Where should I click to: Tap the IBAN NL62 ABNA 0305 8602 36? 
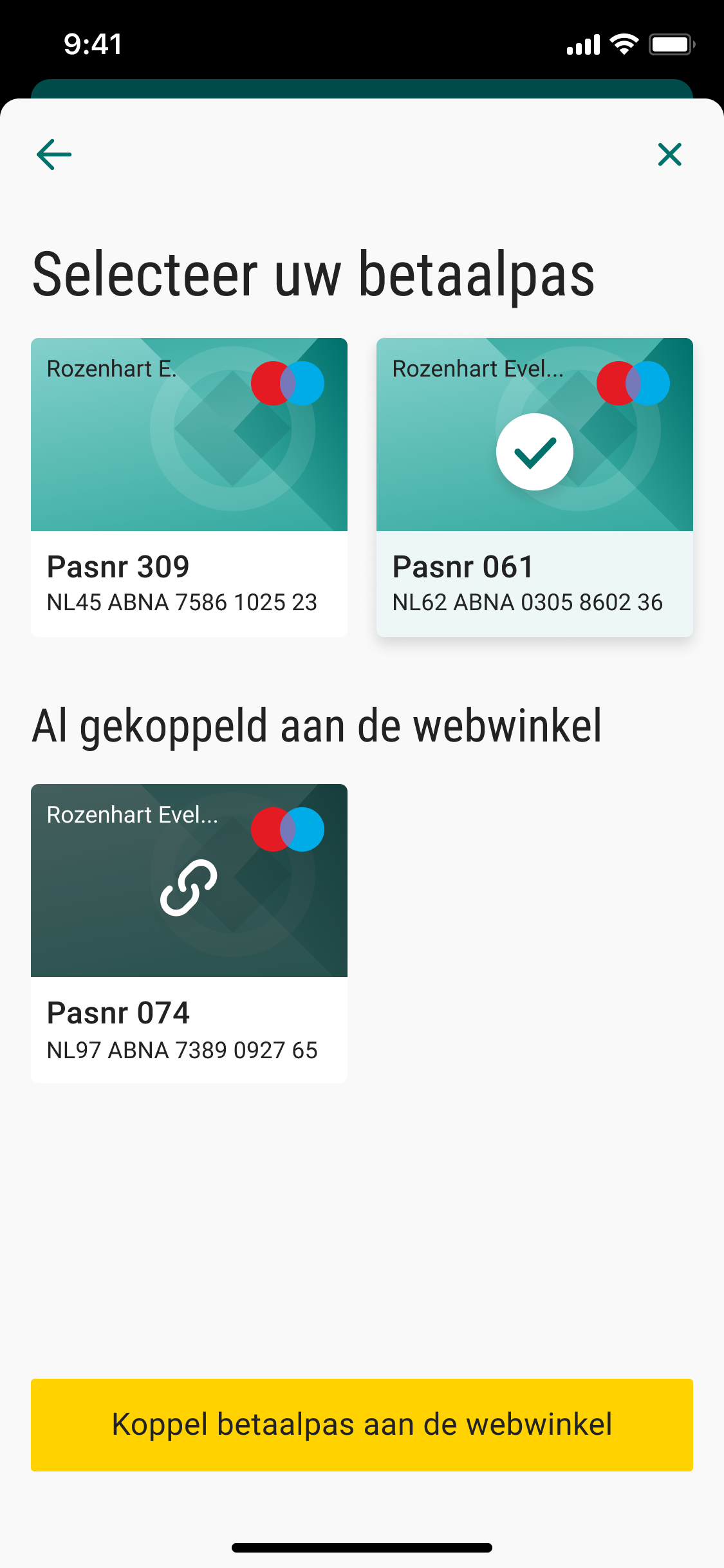pyautogui.click(x=528, y=602)
